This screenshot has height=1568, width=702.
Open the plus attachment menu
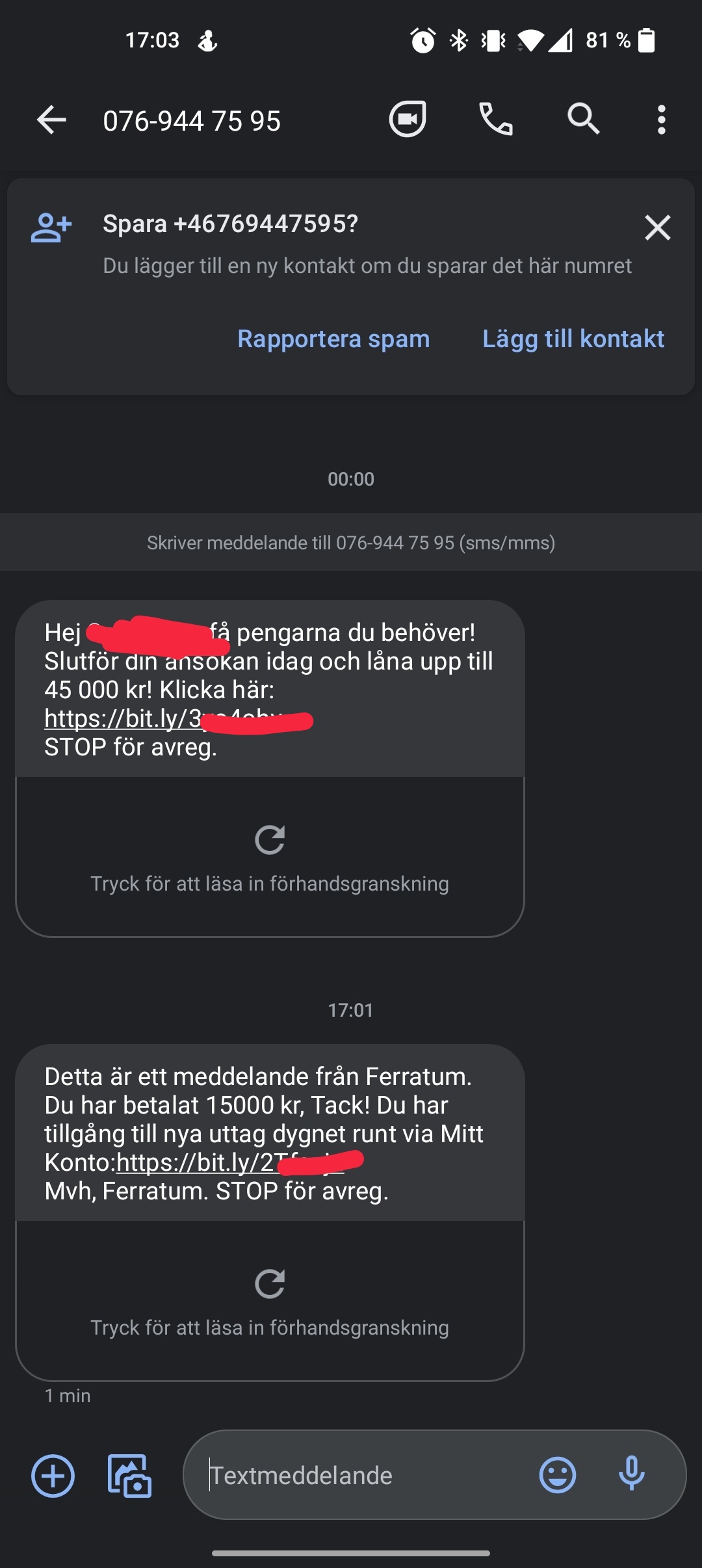pos(53,1476)
